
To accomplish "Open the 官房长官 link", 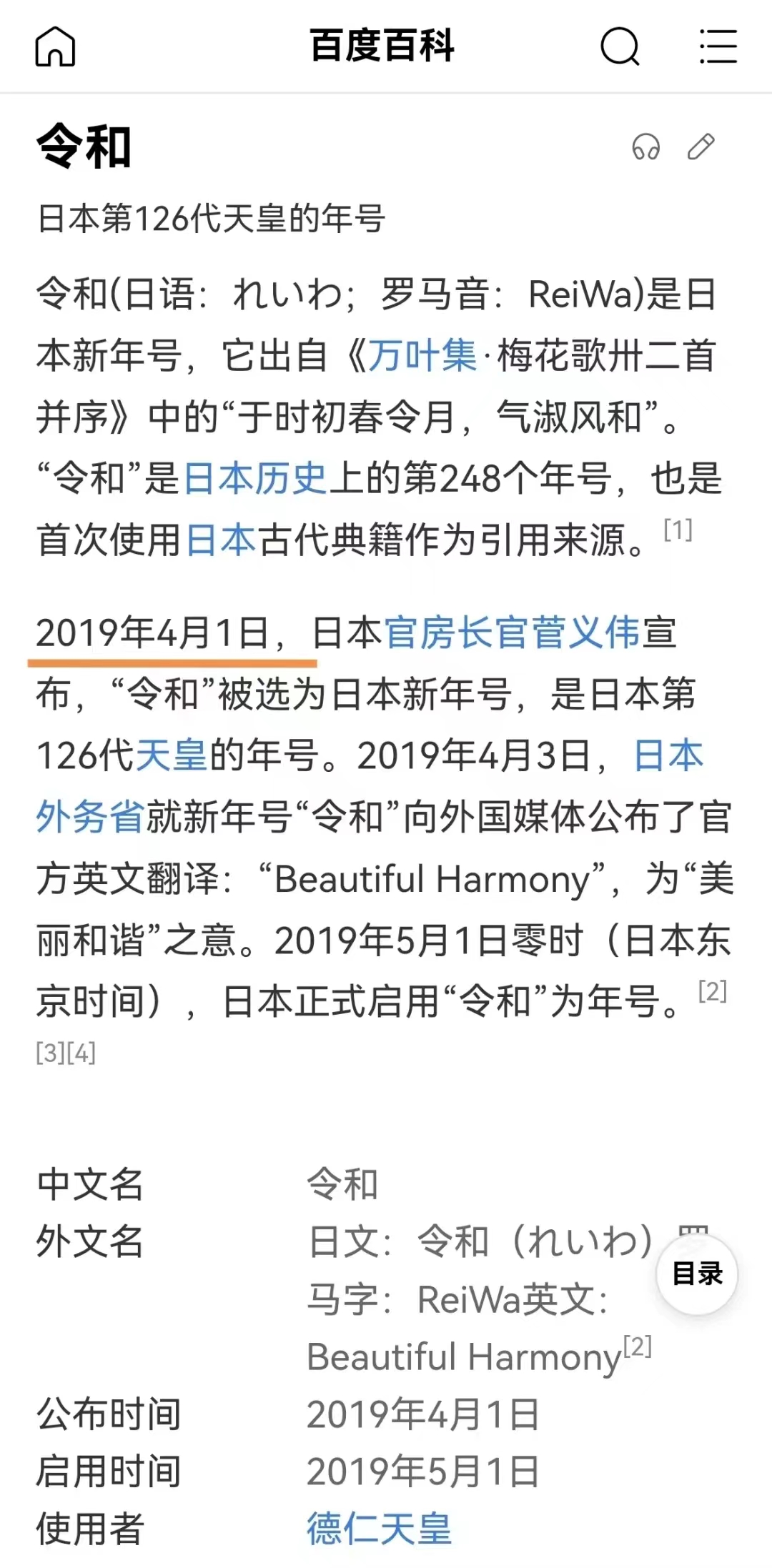I will coord(457,632).
